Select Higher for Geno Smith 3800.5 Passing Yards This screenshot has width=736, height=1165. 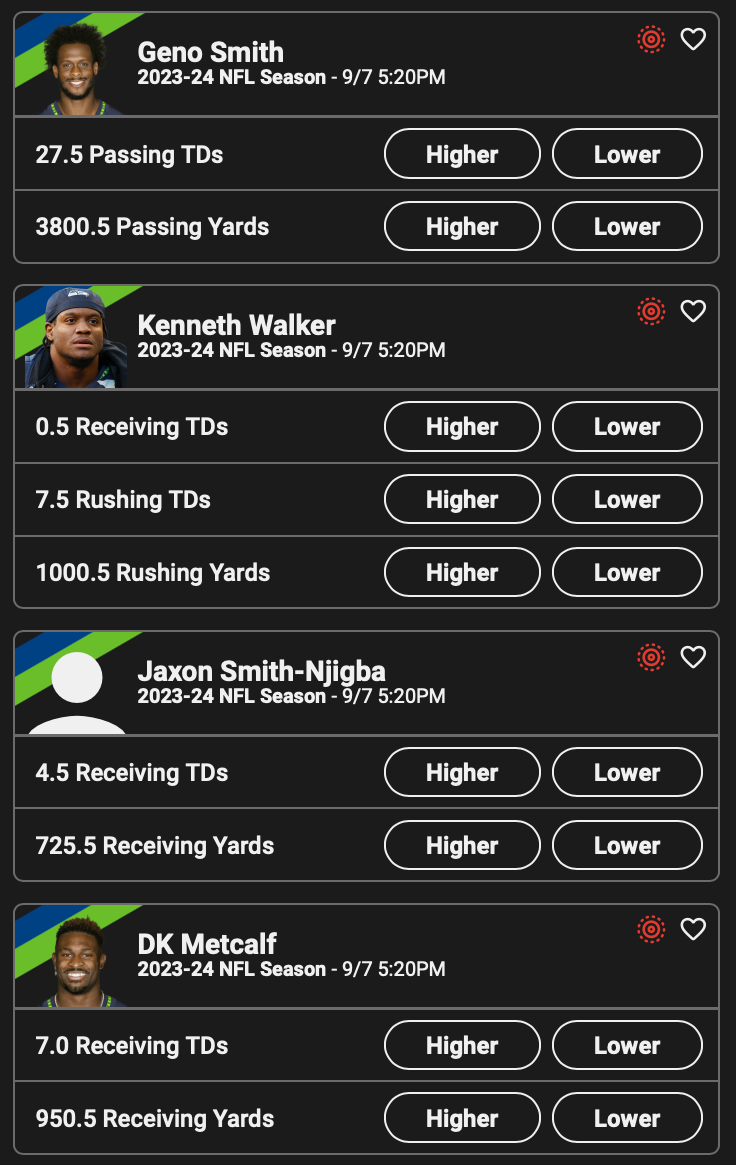pos(462,226)
